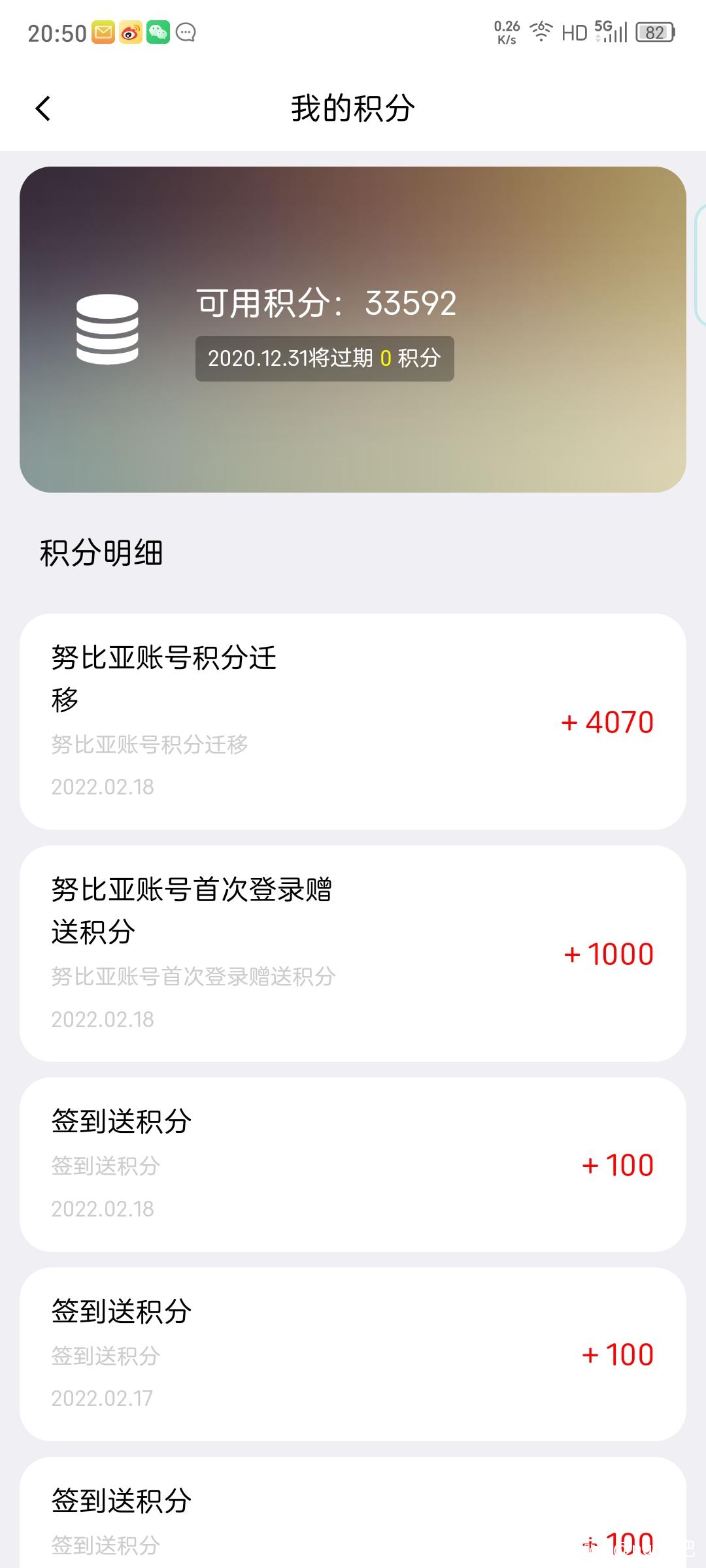Go back from the 我的积分 page
706x1568 pixels.
(x=43, y=108)
